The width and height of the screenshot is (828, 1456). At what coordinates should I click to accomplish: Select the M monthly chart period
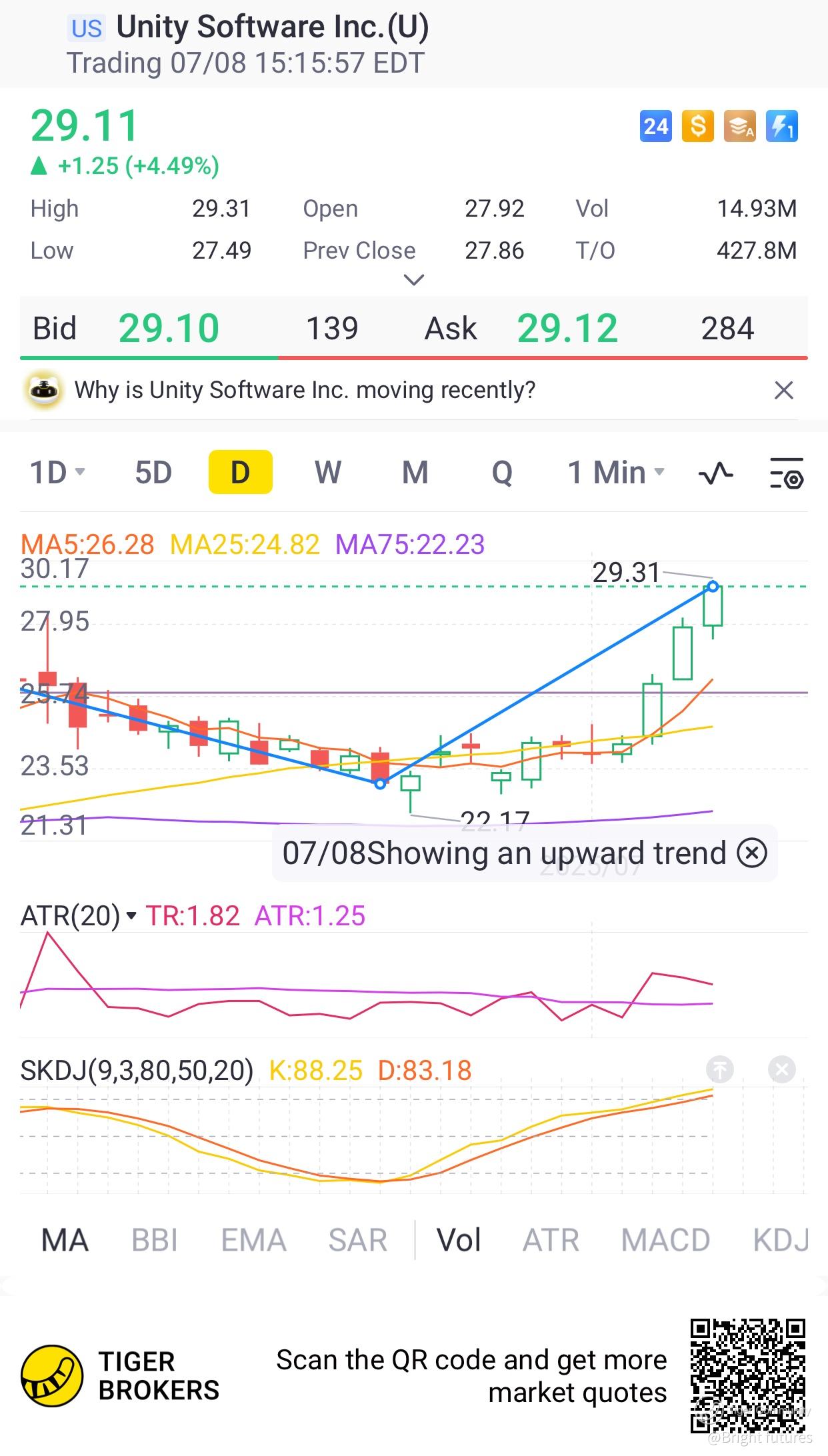(x=415, y=473)
